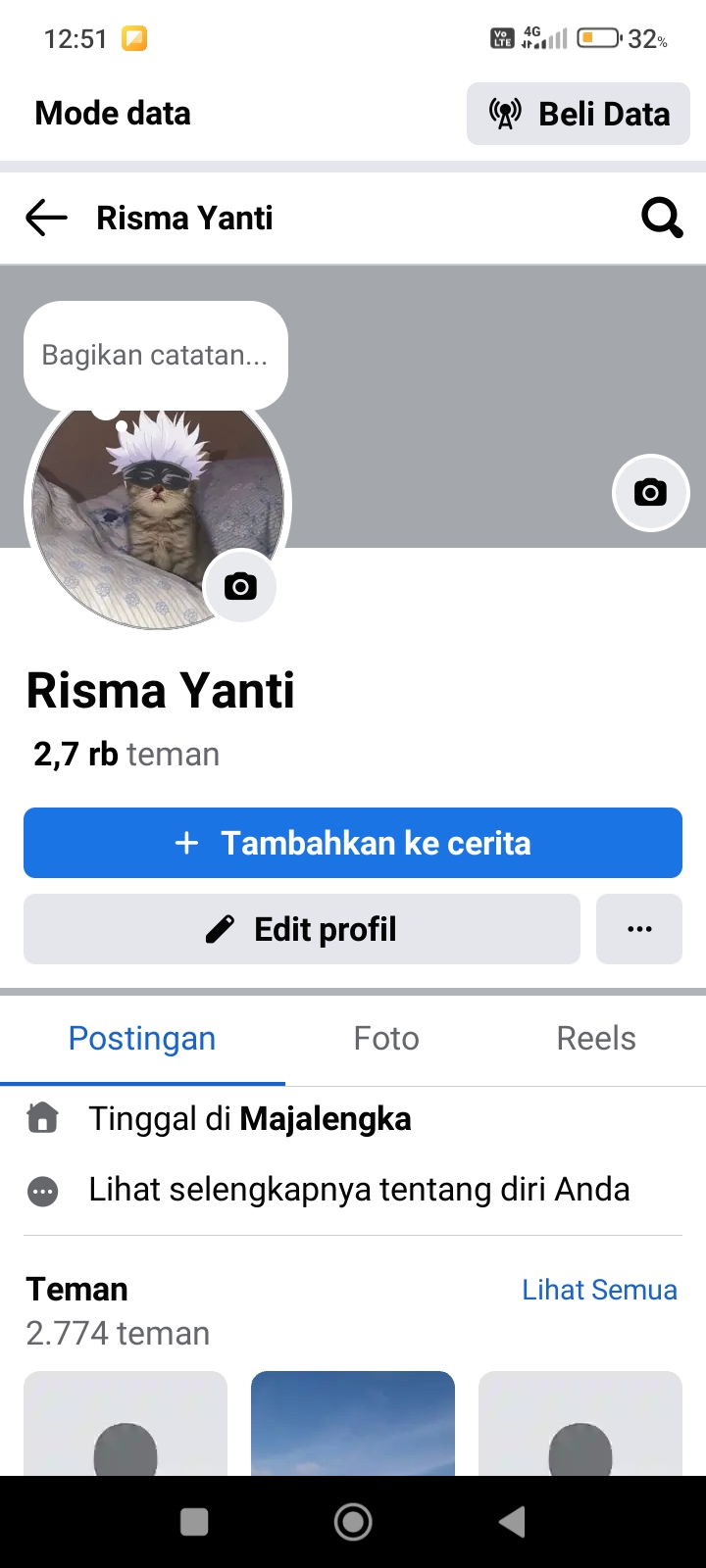Open the three-dot profile options menu
Screen dimensions: 706x1568
pyautogui.click(x=639, y=929)
